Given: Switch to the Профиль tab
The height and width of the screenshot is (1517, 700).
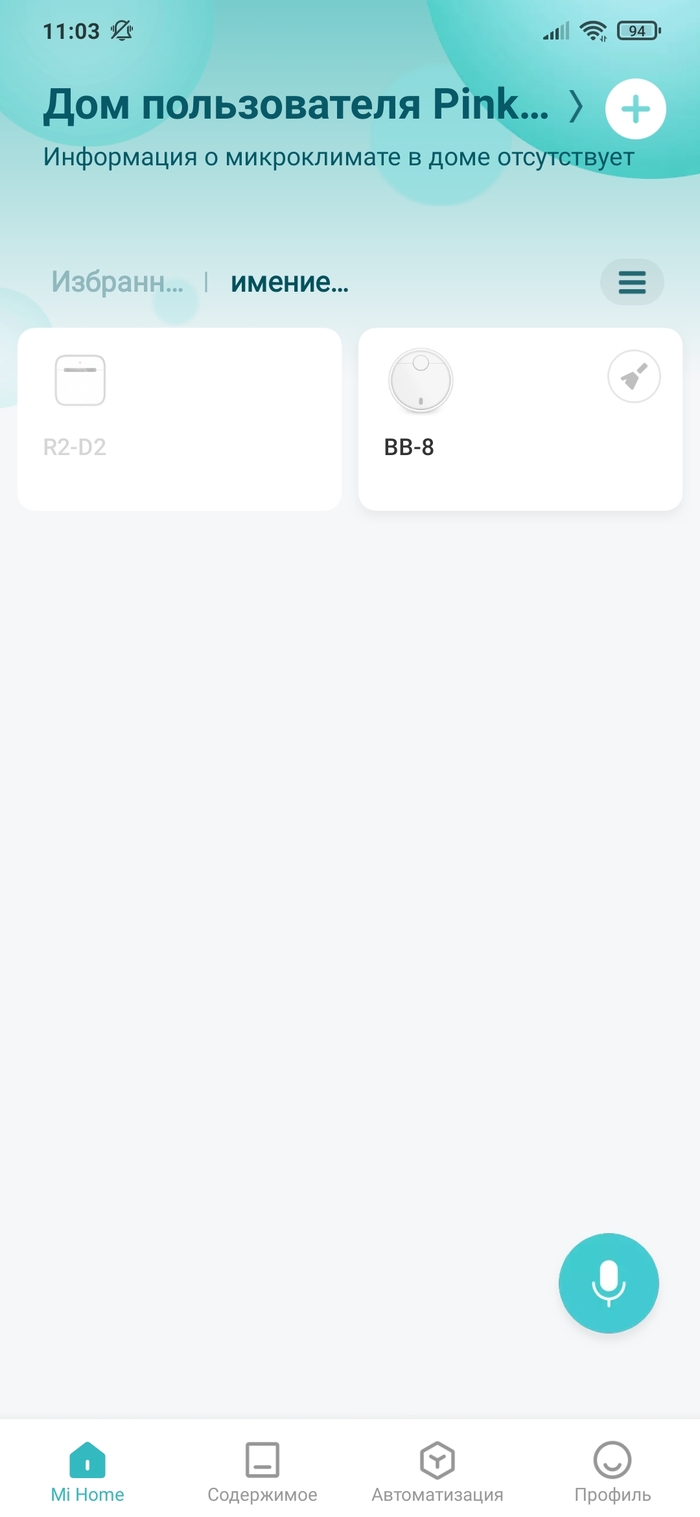Looking at the screenshot, I should pos(612,1472).
